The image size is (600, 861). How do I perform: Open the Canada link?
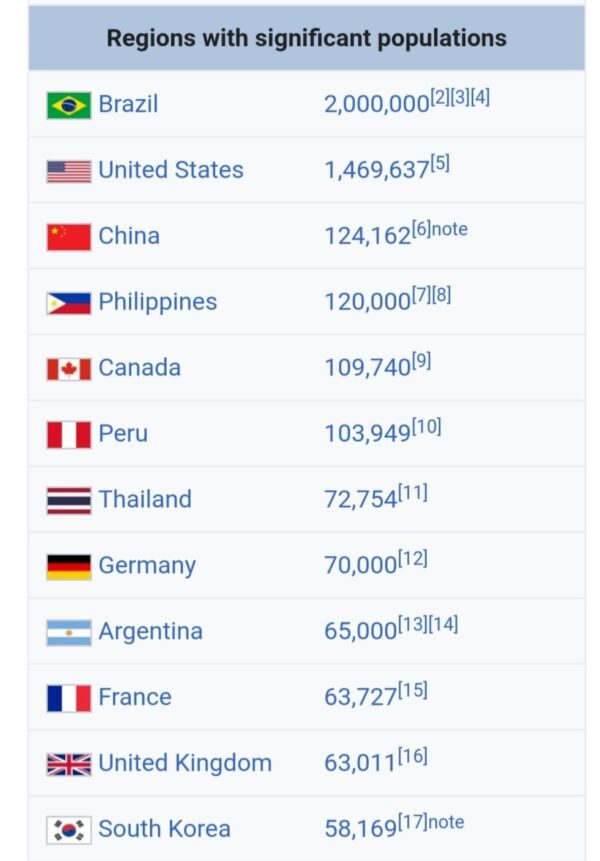(x=139, y=368)
